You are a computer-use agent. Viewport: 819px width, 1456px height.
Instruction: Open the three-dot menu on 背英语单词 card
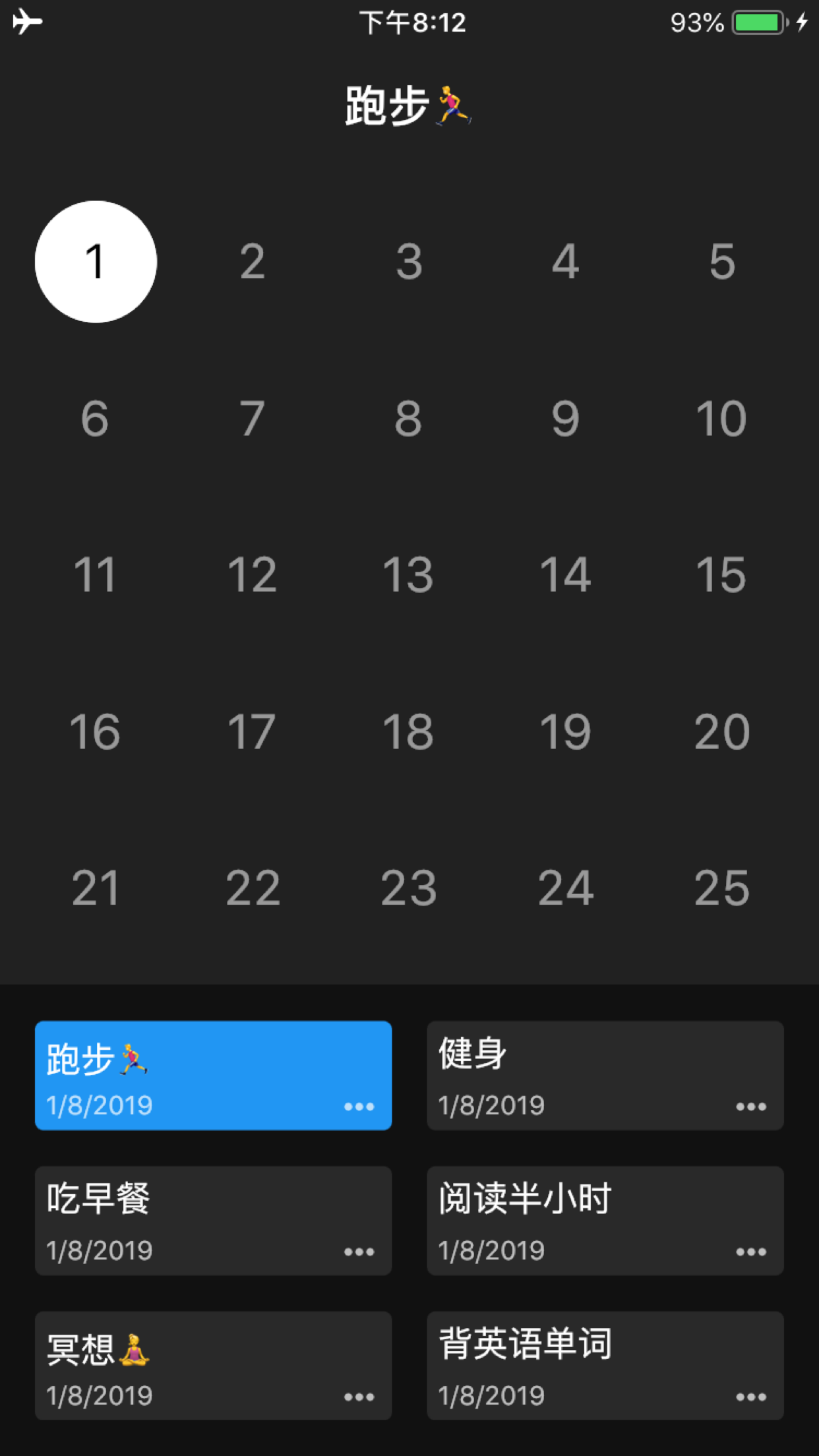click(751, 1397)
